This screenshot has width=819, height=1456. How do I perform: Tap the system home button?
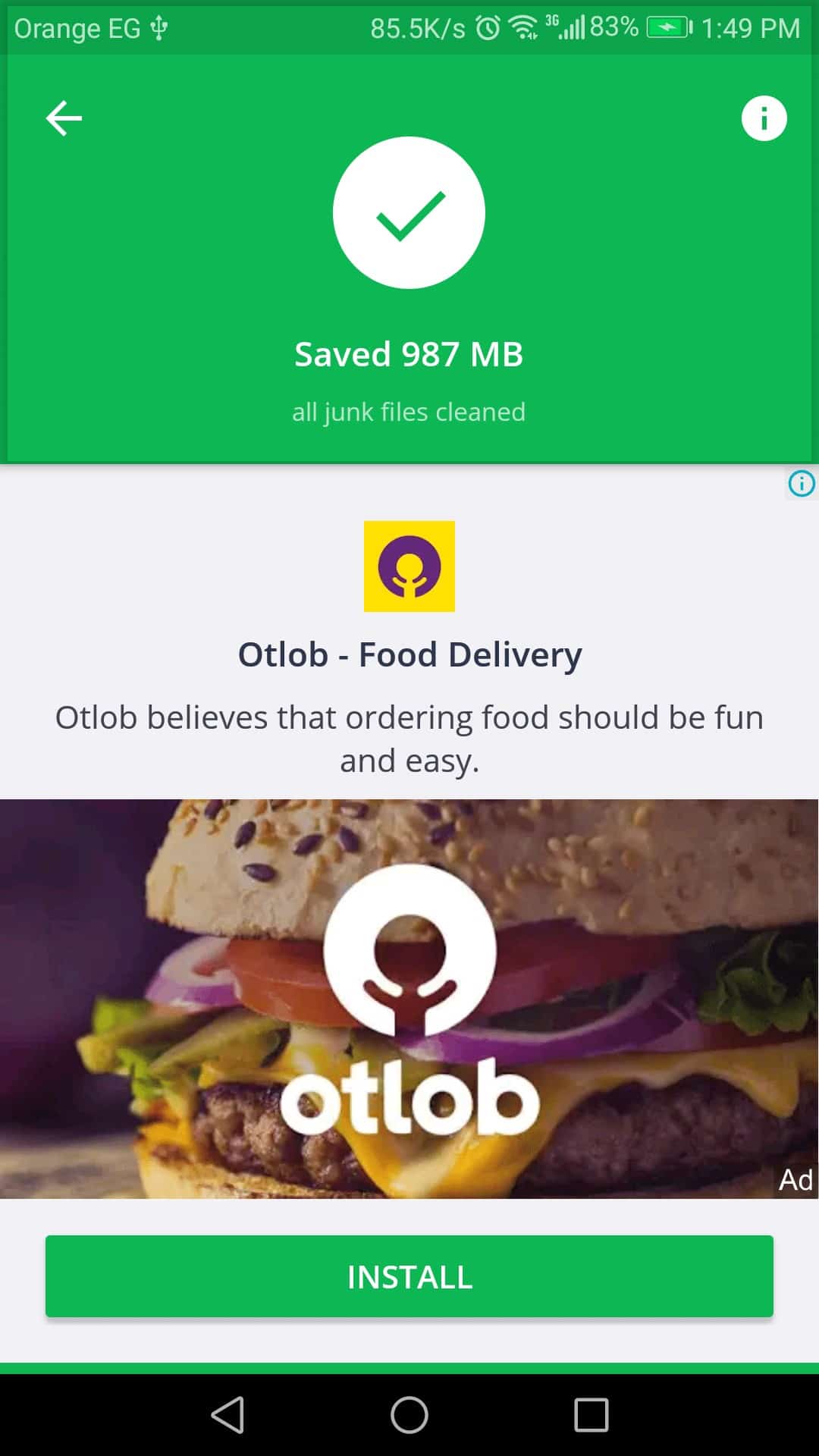click(x=409, y=1415)
